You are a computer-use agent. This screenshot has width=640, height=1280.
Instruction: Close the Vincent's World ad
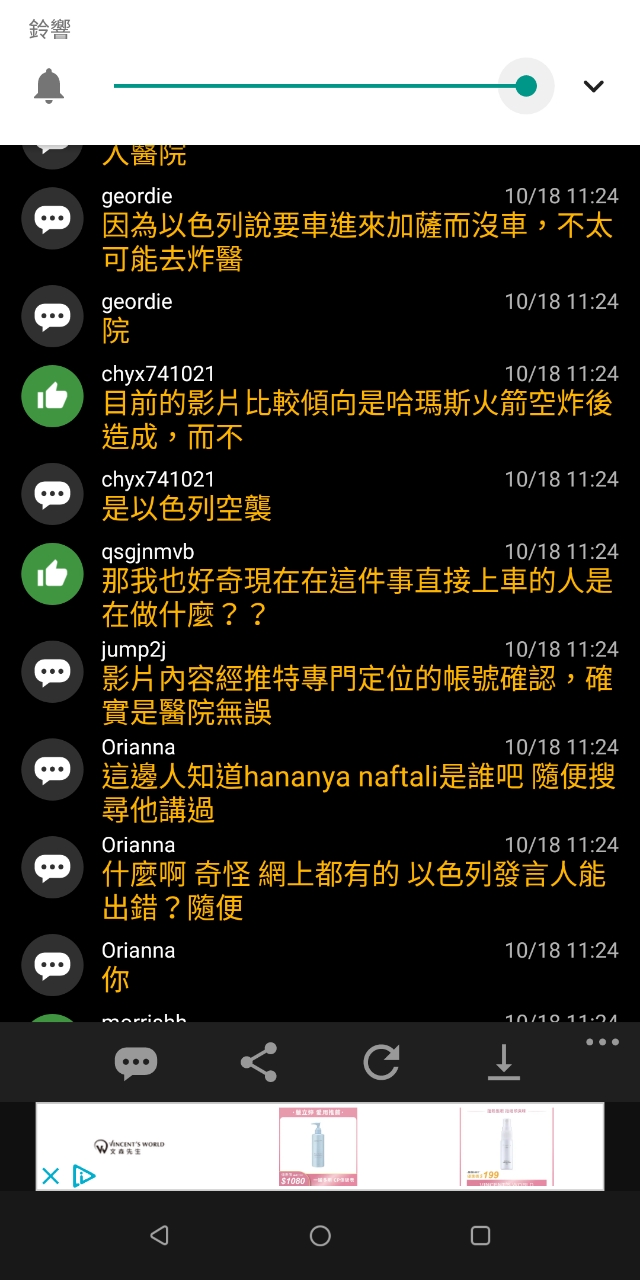[x=51, y=1176]
